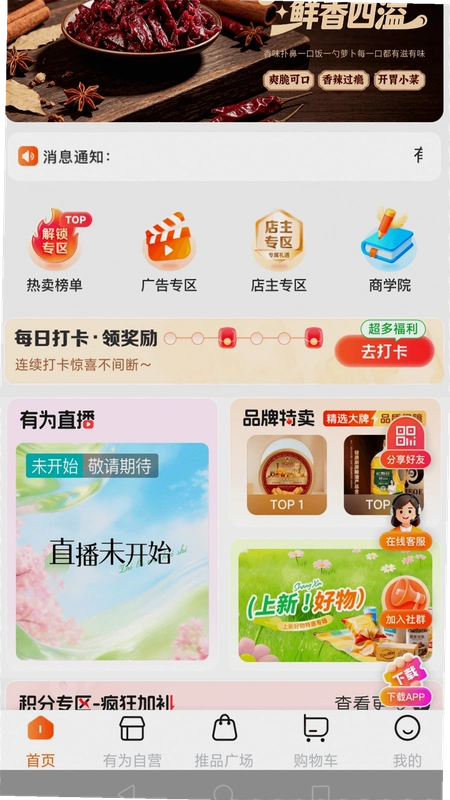Open the 消息通知 notification bar
Image resolution: width=450 pixels, height=800 pixels.
pyautogui.click(x=224, y=156)
